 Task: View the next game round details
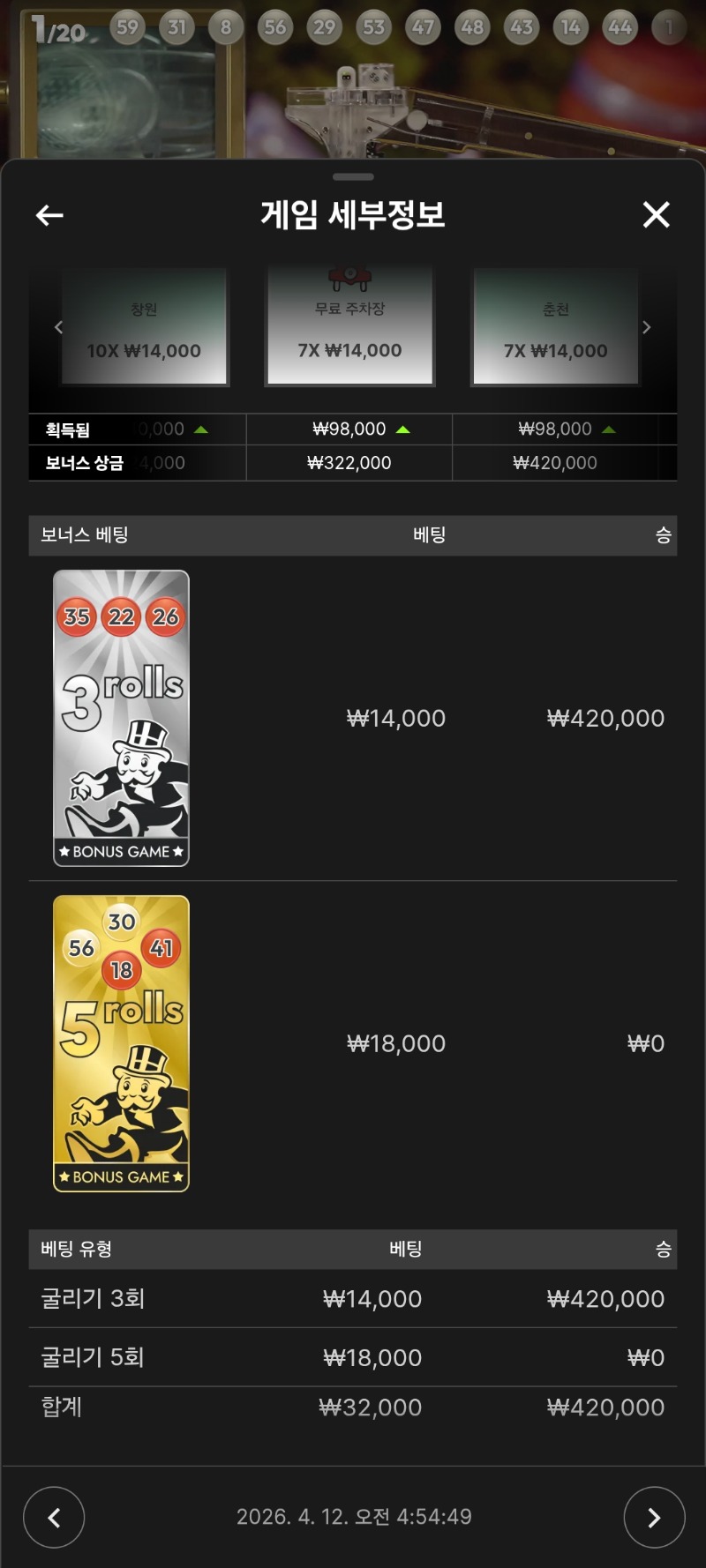pos(654,1518)
